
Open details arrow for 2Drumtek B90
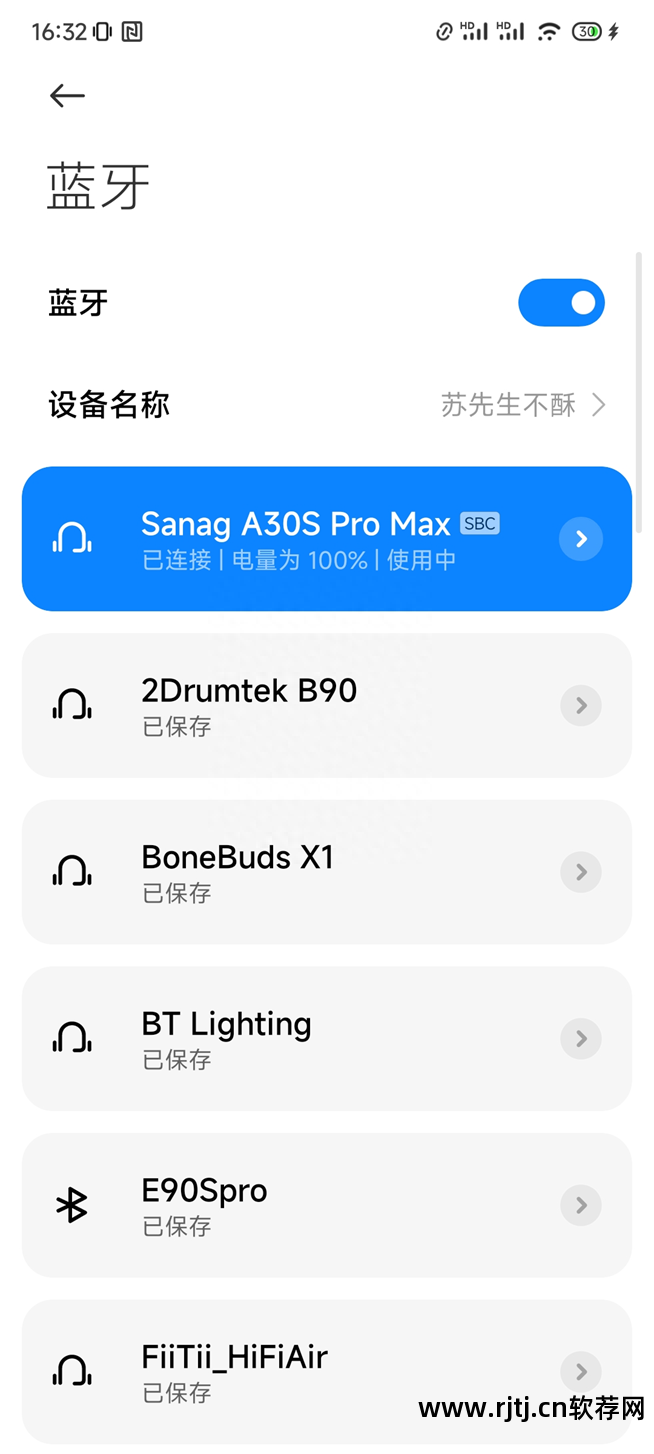point(580,706)
